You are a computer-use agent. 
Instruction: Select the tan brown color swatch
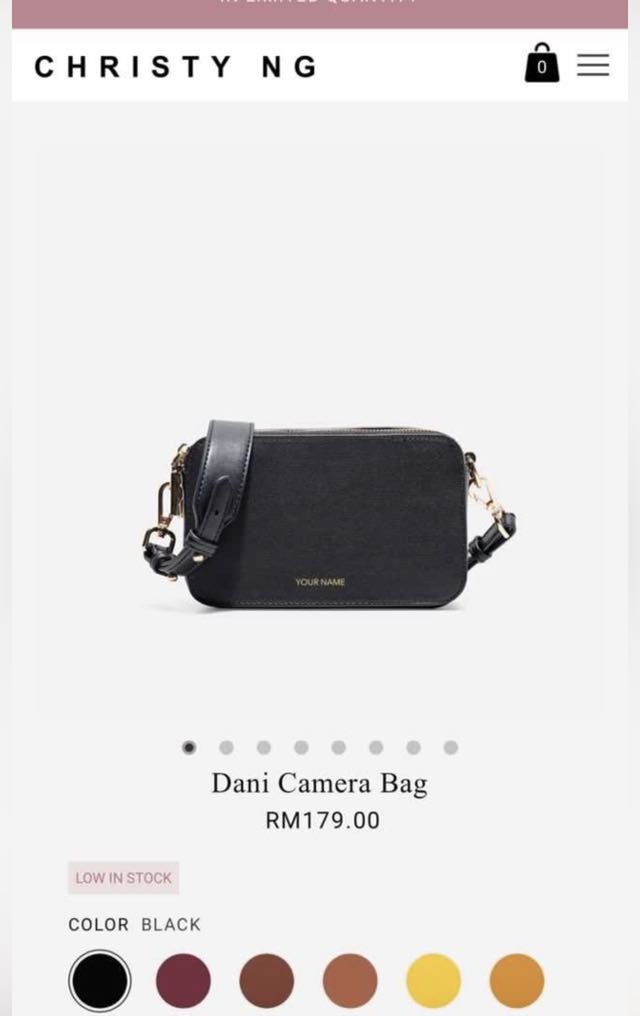pyautogui.click(x=350, y=981)
